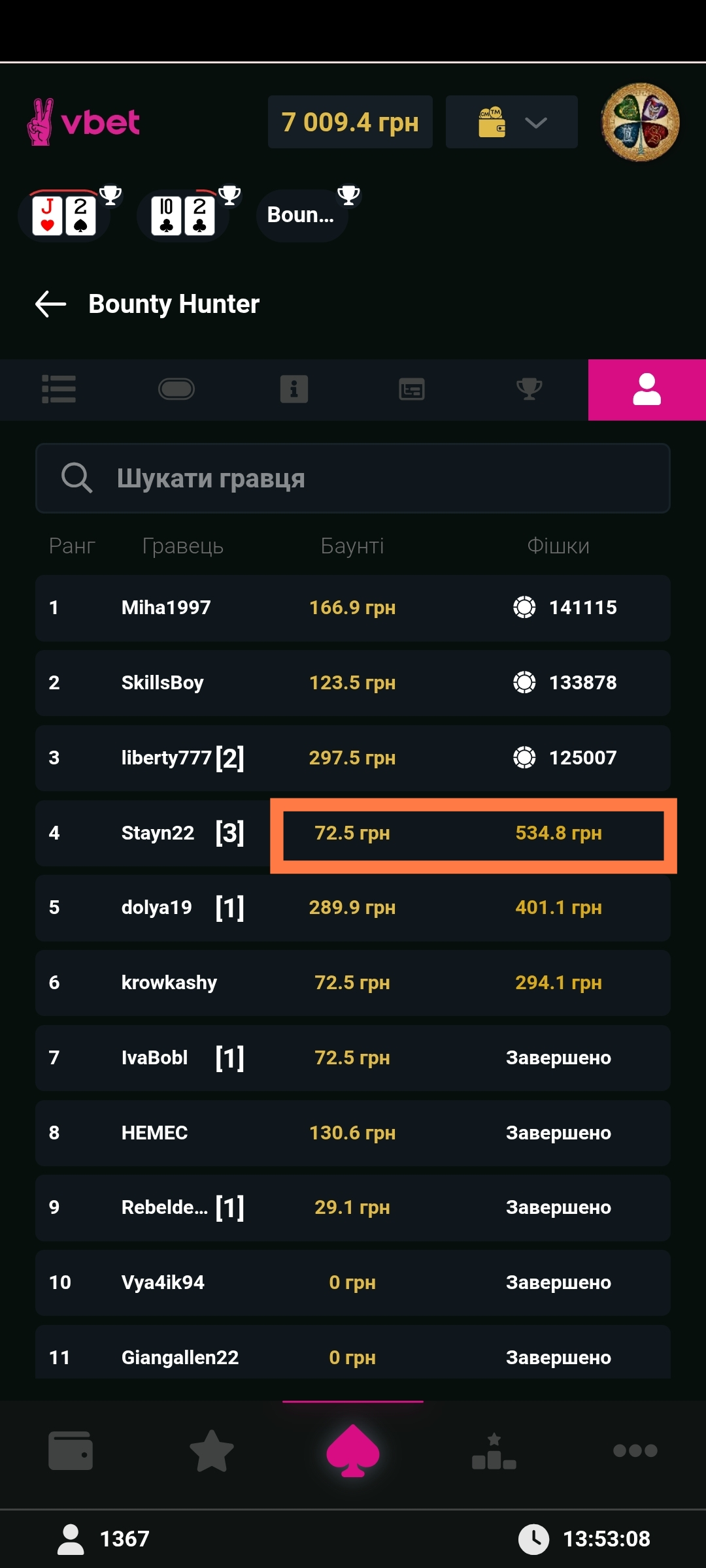Image resolution: width=706 pixels, height=1568 pixels.
Task: Switch to the tables icon tab
Action: (176, 389)
